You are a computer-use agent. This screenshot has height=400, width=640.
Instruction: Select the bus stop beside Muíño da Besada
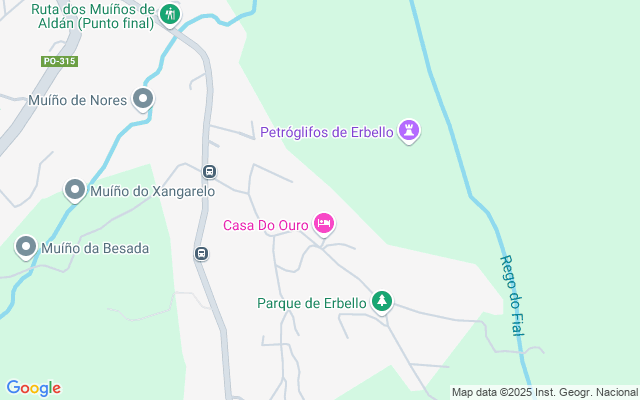tap(202, 254)
